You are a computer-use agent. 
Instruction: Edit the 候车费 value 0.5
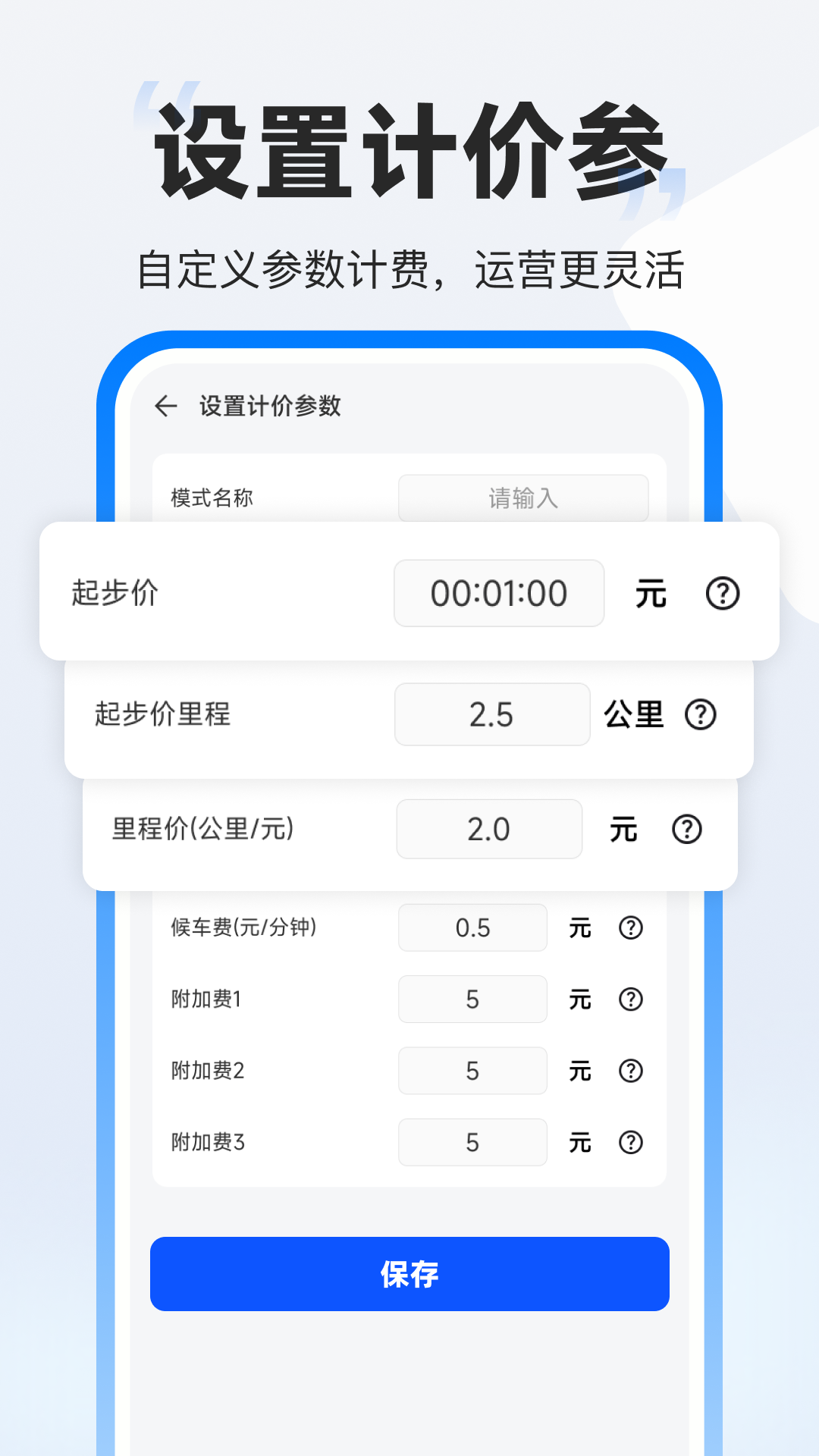472,927
